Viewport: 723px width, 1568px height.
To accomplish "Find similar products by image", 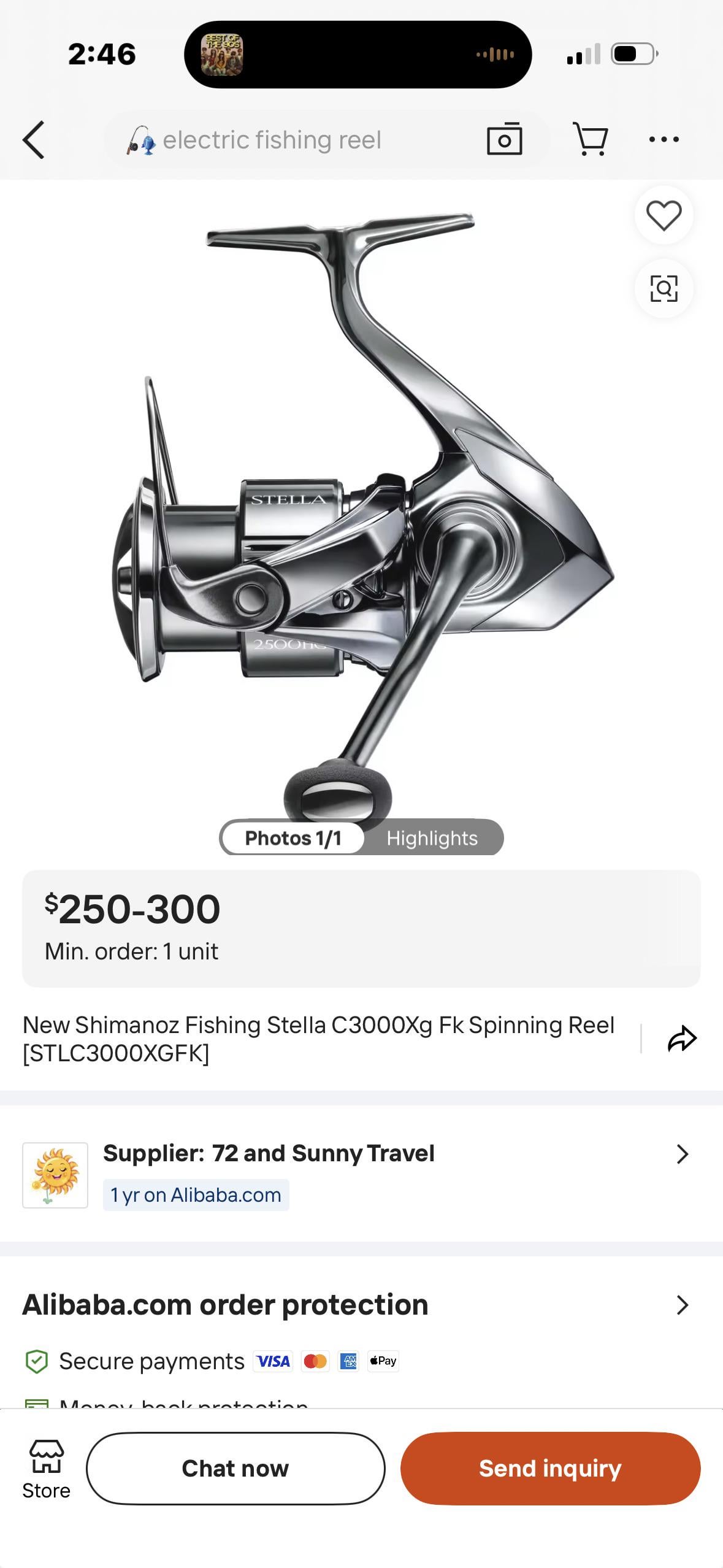I will tap(664, 288).
